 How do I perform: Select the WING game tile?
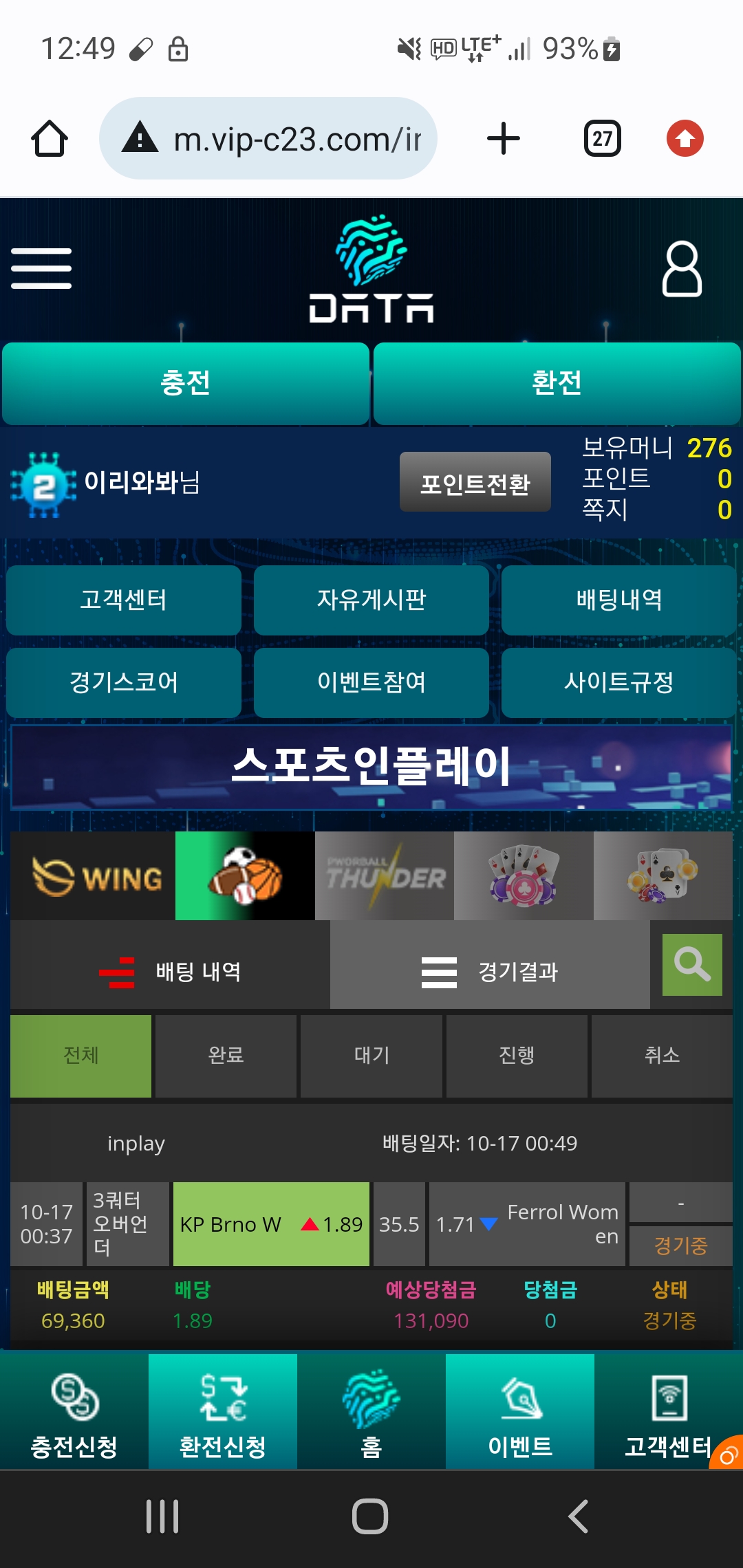(93, 876)
